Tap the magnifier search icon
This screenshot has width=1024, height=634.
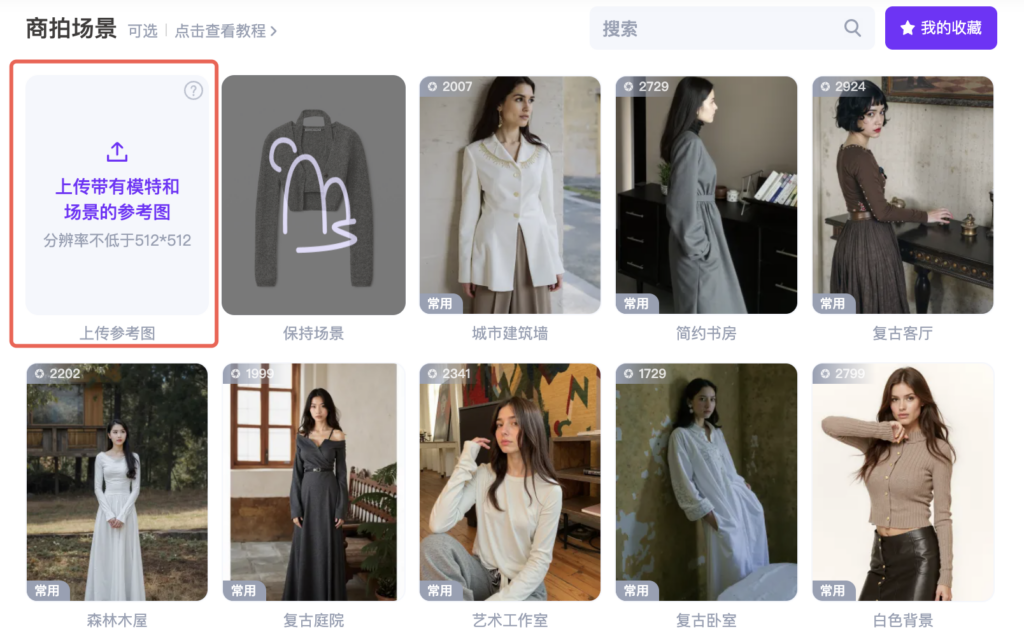tap(852, 28)
